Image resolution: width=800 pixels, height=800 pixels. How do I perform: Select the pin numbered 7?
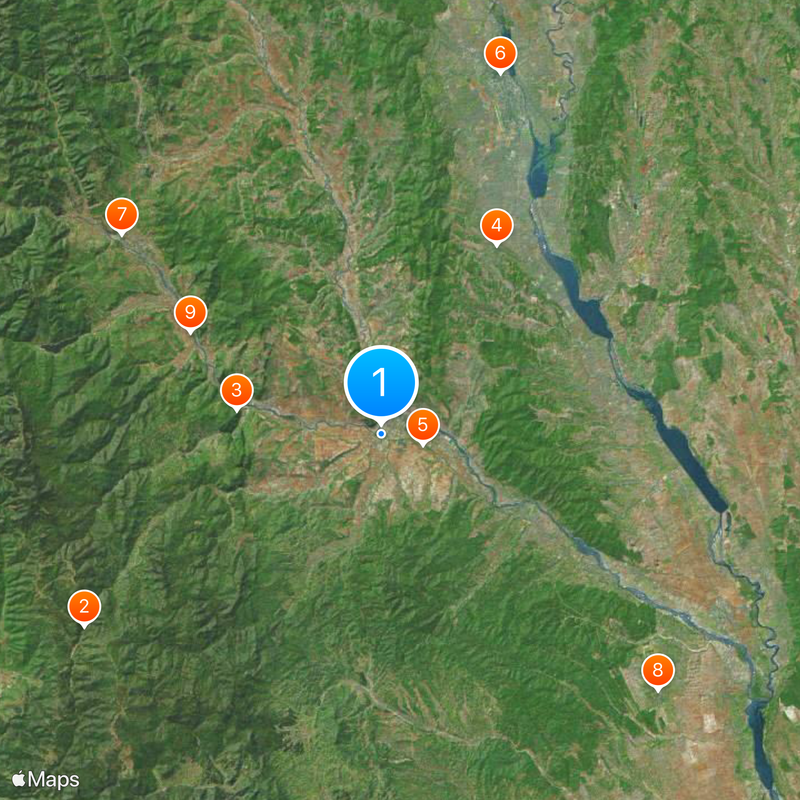(x=121, y=214)
